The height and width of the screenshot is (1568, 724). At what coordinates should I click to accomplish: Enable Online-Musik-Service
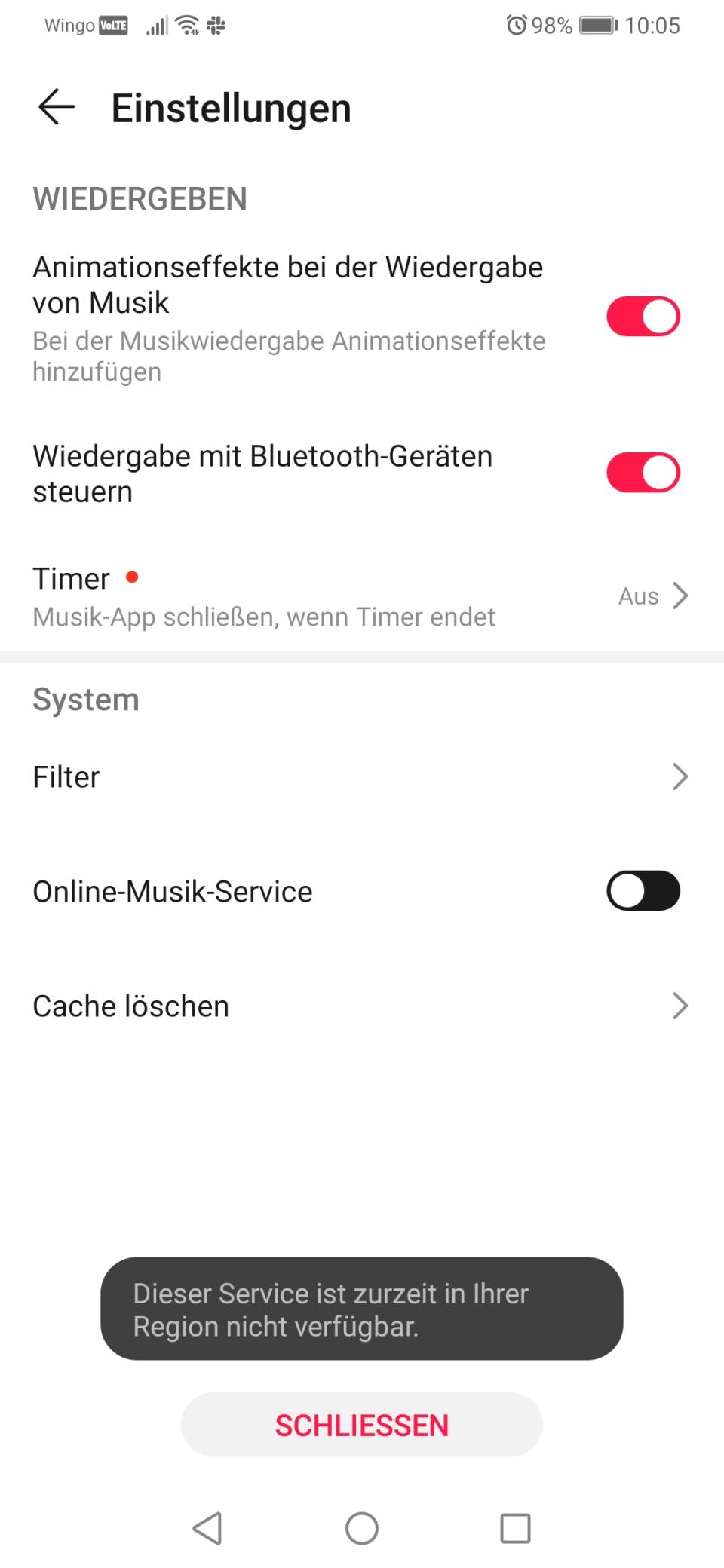pyautogui.click(x=643, y=890)
